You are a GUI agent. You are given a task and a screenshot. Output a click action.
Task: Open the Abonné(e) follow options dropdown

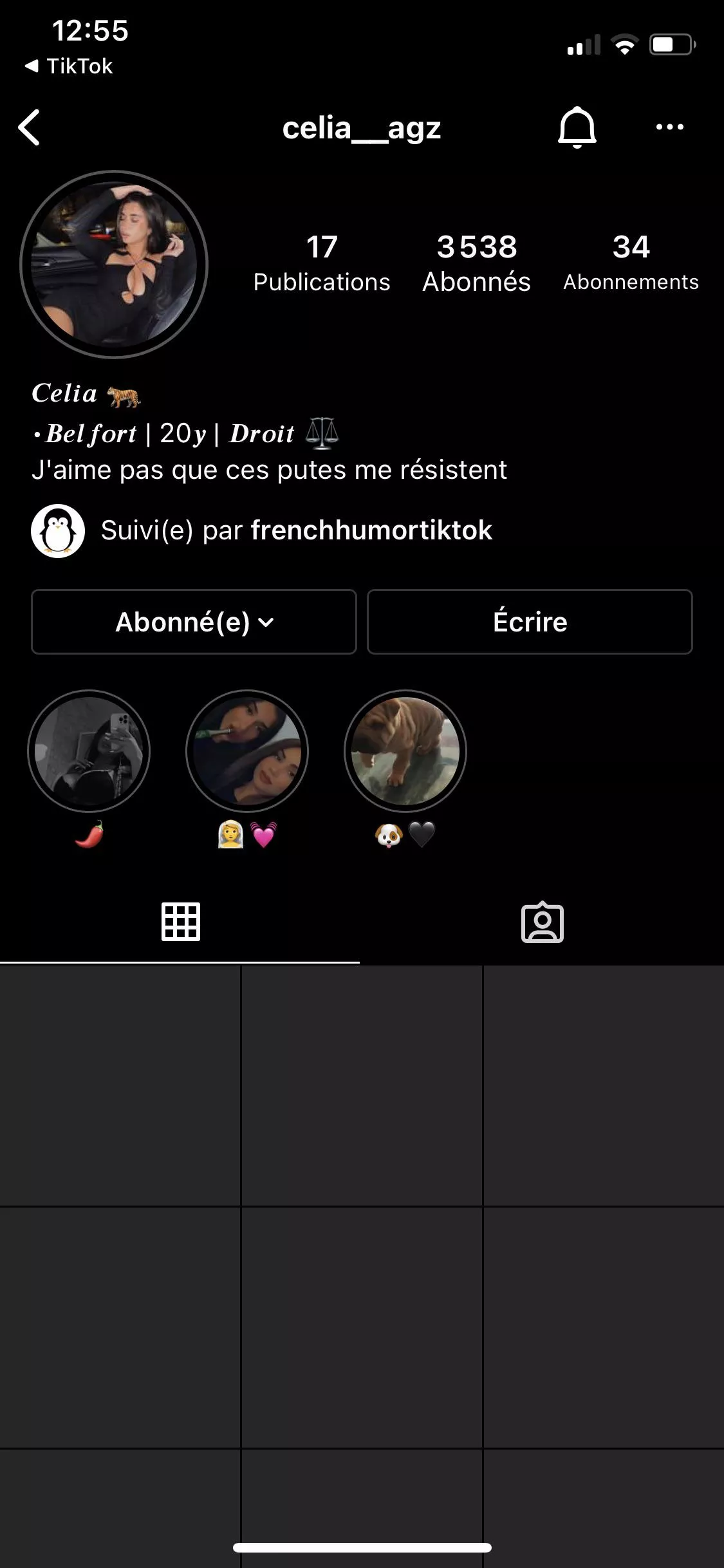click(194, 621)
